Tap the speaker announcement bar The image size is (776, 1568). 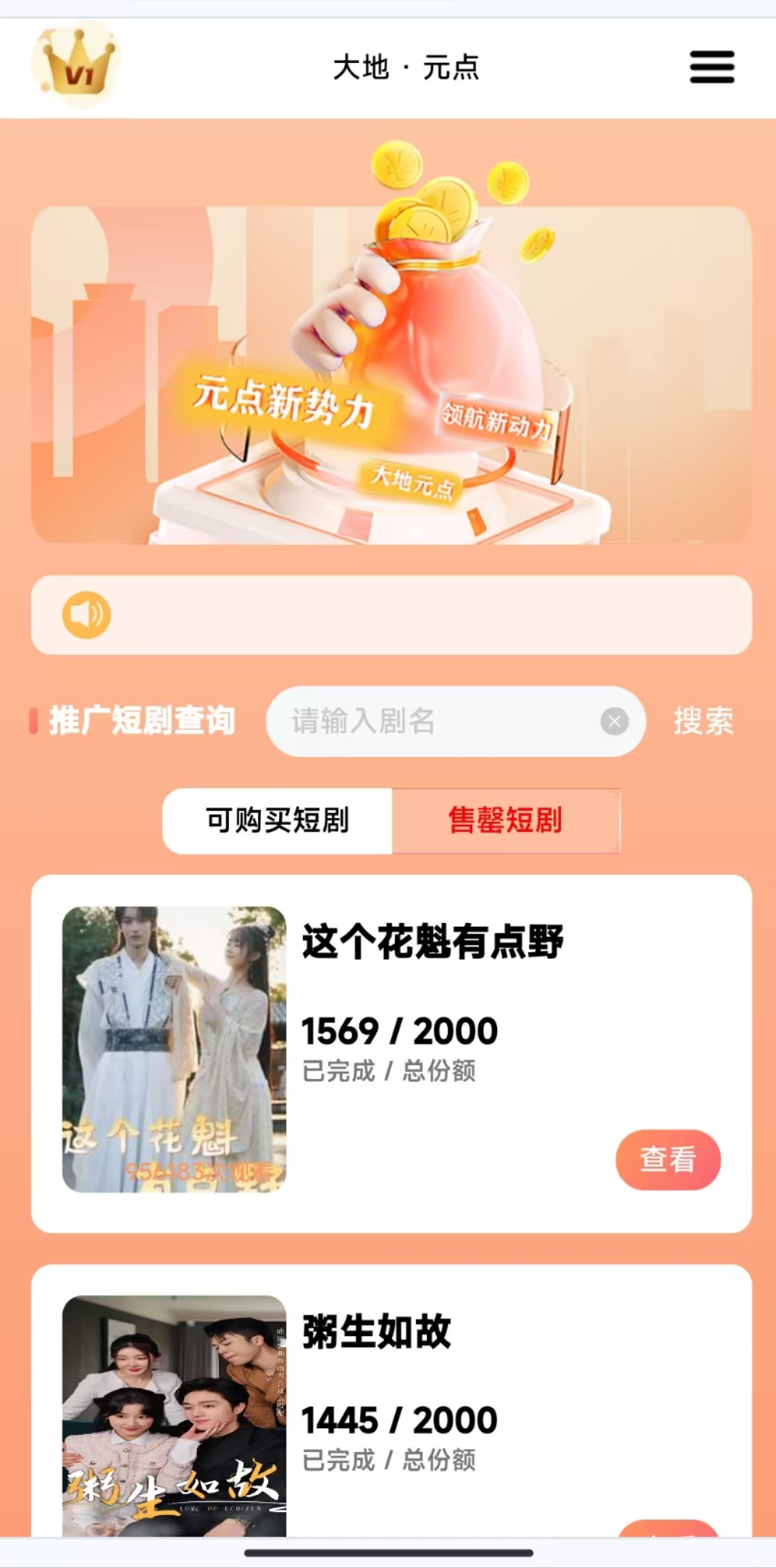click(x=391, y=615)
